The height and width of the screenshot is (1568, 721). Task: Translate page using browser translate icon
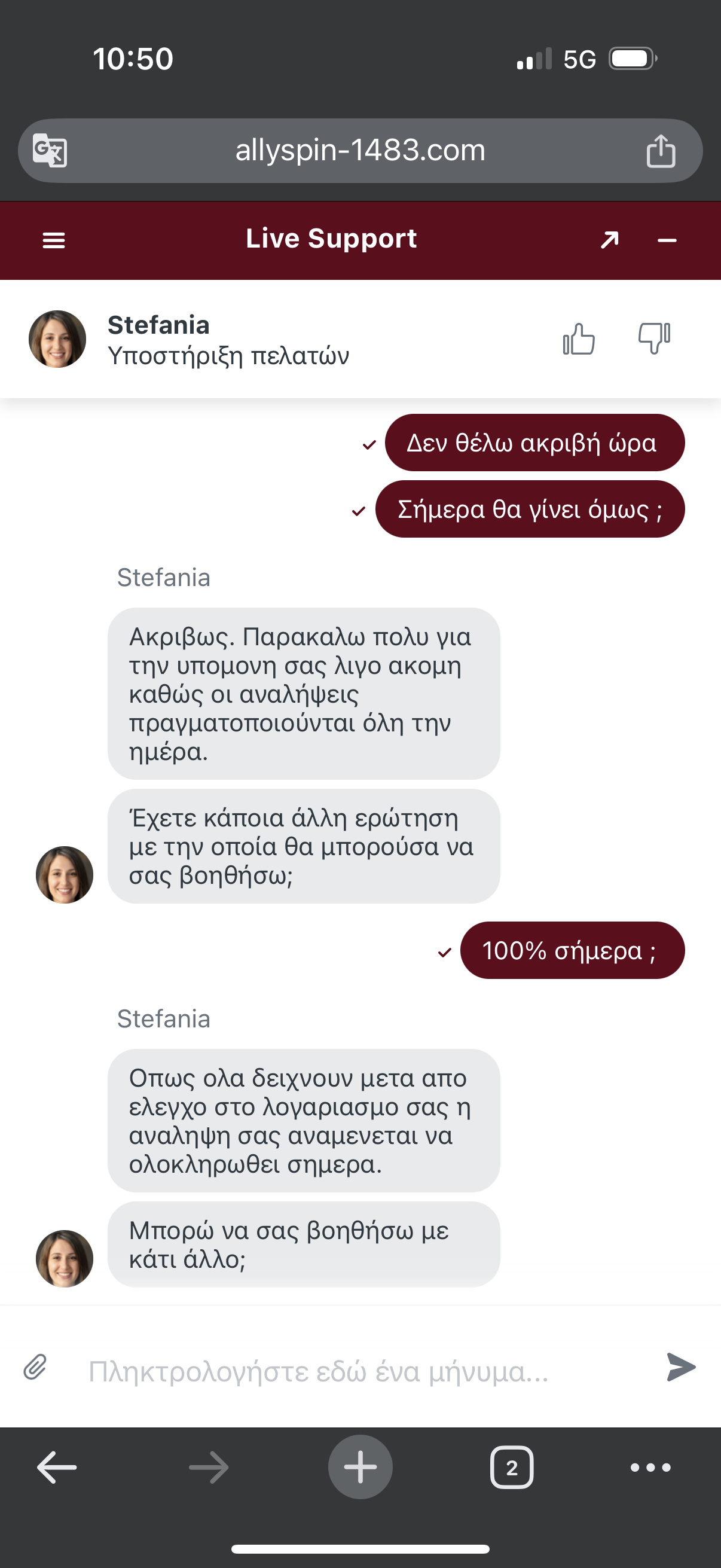pyautogui.click(x=50, y=150)
